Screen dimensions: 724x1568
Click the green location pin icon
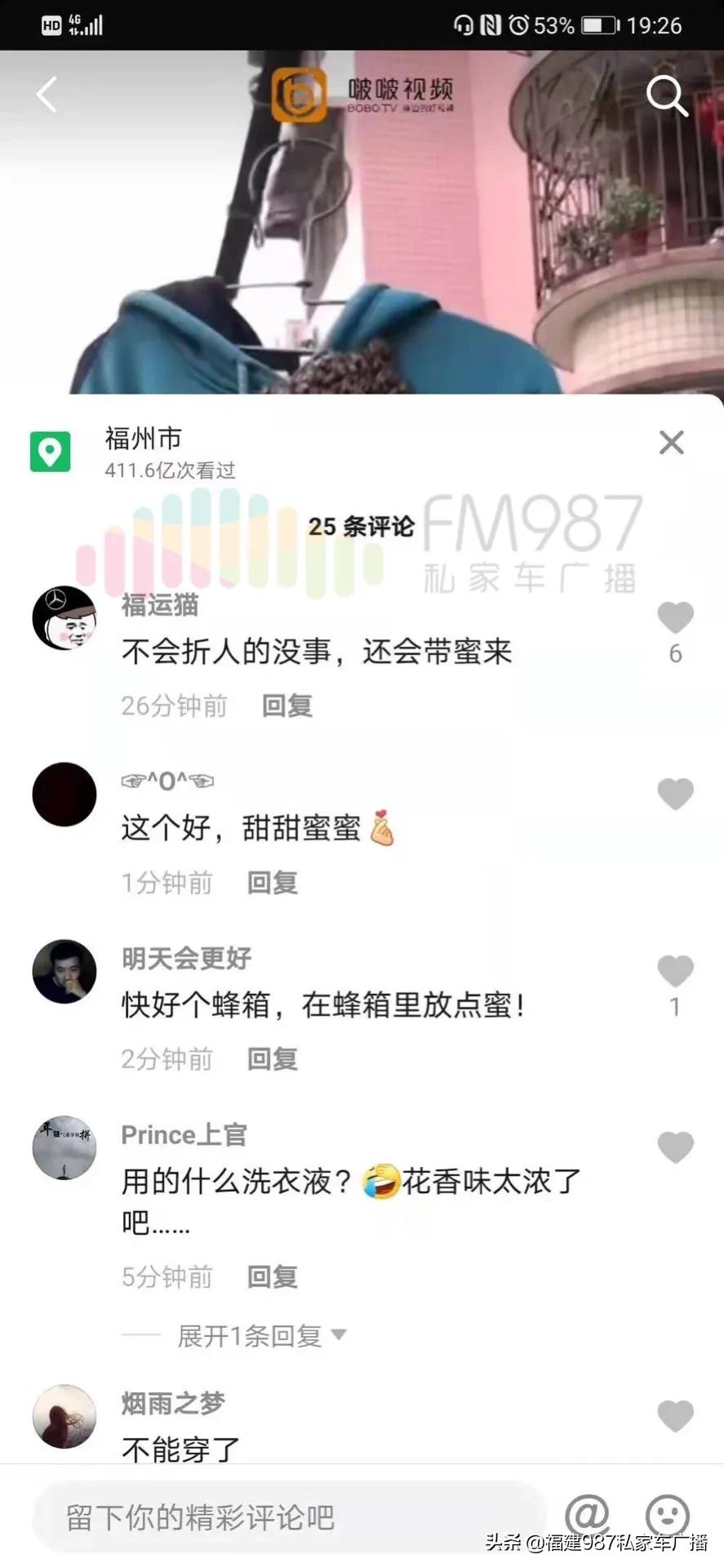click(x=51, y=451)
